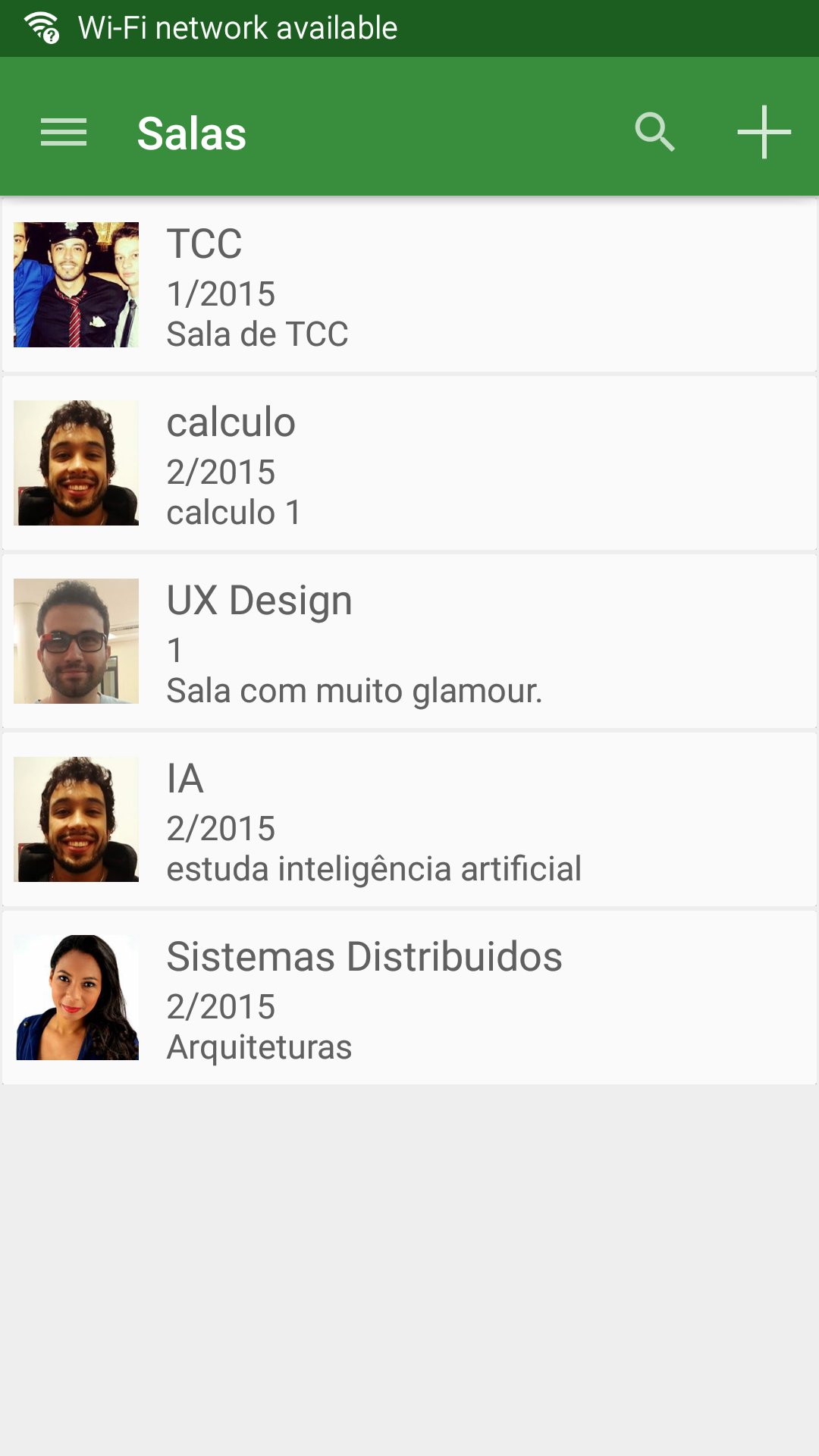The image size is (819, 1456).
Task: Tap the help question mark on the Wi-Fi icon
Action: coord(50,36)
